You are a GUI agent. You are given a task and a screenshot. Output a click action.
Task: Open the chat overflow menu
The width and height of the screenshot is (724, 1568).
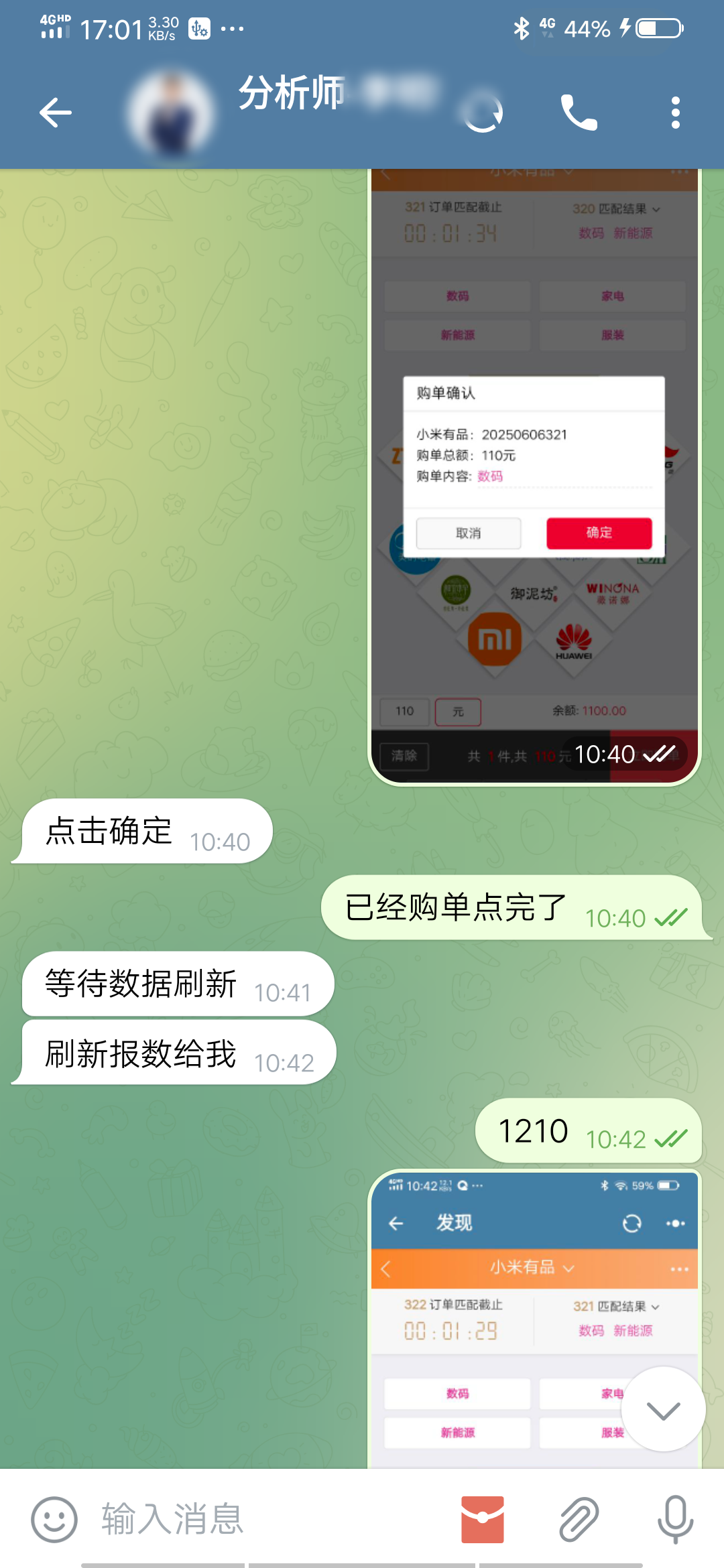pos(675,112)
